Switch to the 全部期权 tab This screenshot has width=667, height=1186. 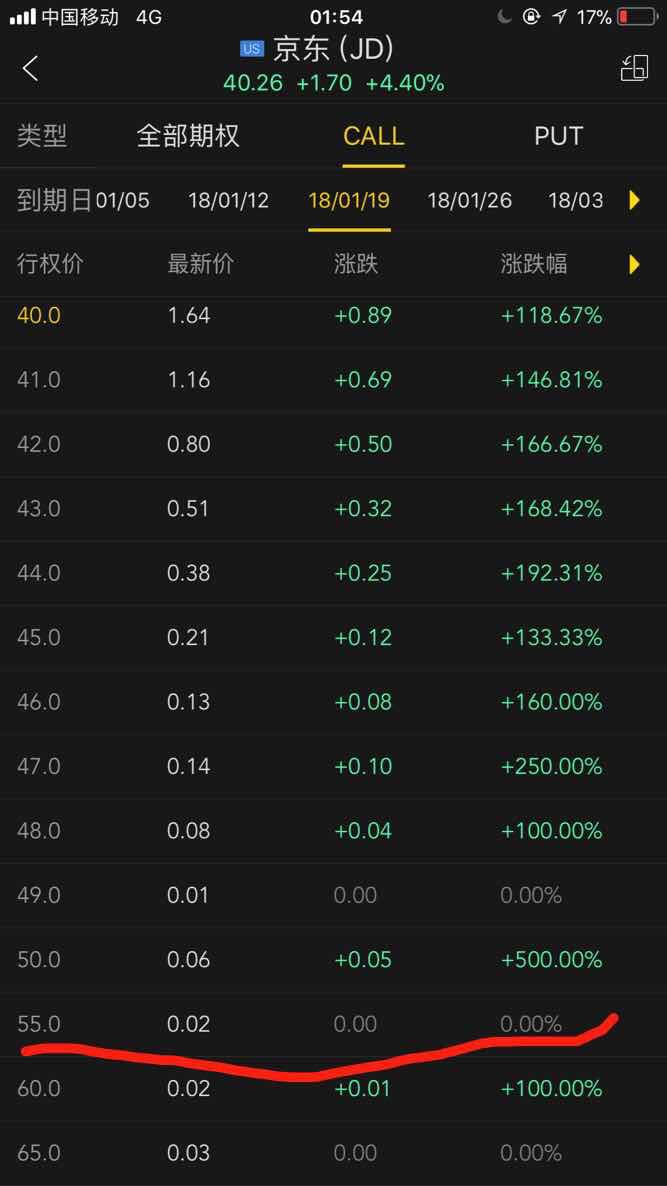tap(188, 136)
